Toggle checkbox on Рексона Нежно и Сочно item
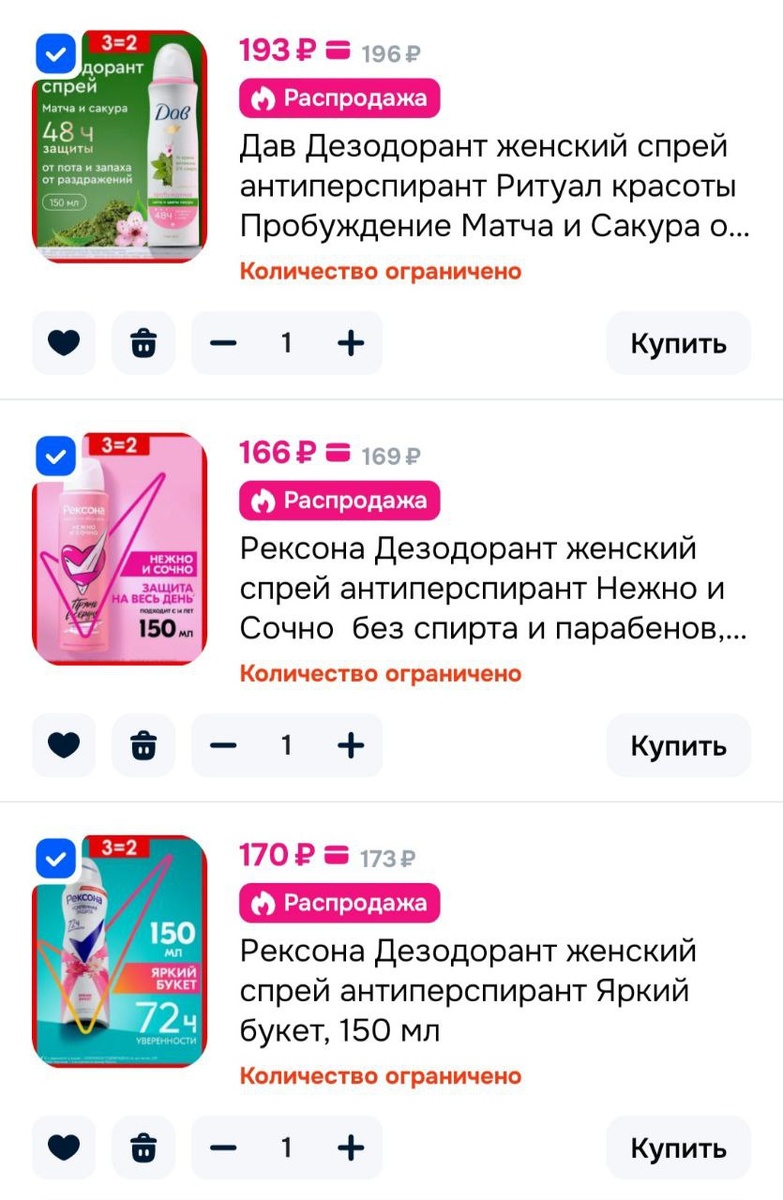 pos(55,455)
